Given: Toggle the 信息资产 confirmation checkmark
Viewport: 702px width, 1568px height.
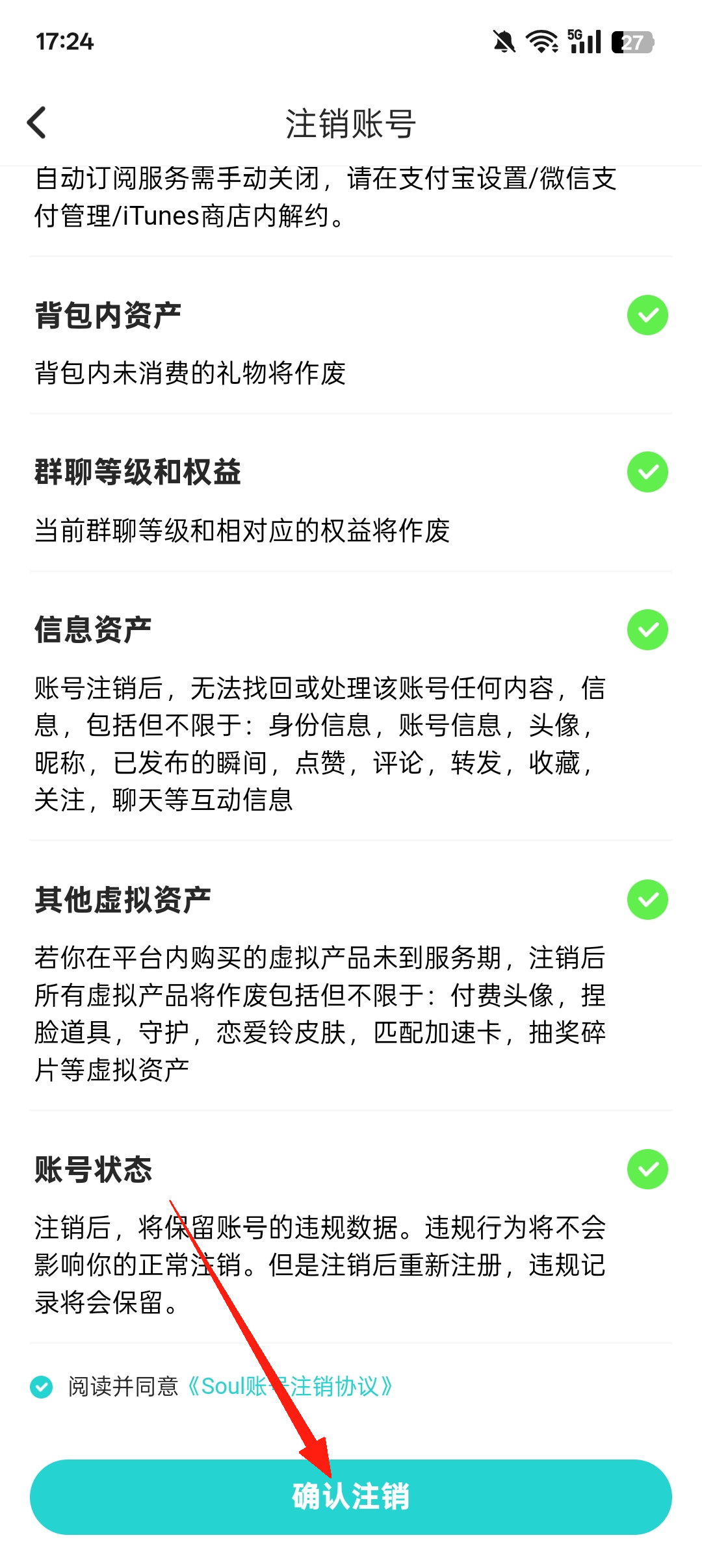Looking at the screenshot, I should pos(647,630).
